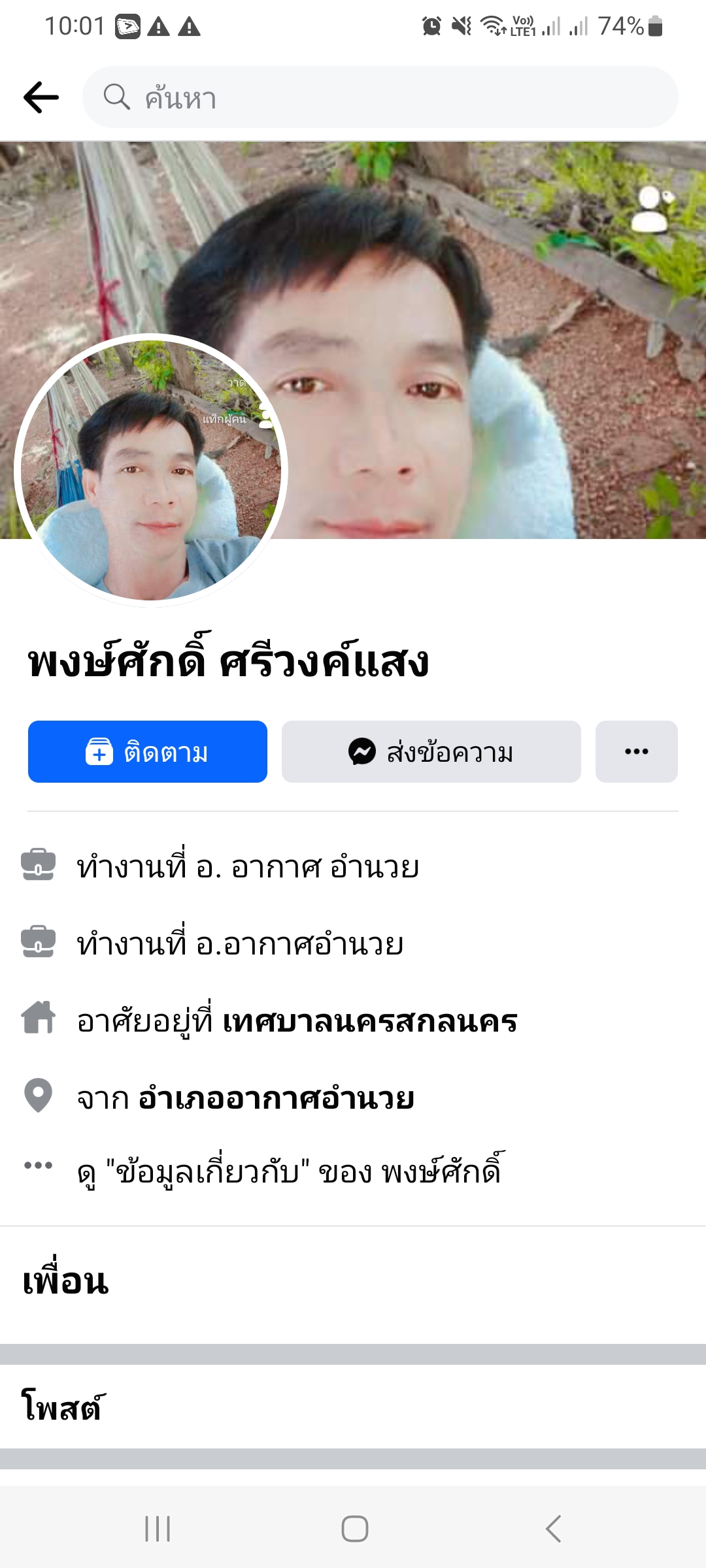This screenshot has width=706, height=1568.
Task: Open current city เทศบาลนครสกลนคร
Action: pyautogui.click(x=369, y=1022)
